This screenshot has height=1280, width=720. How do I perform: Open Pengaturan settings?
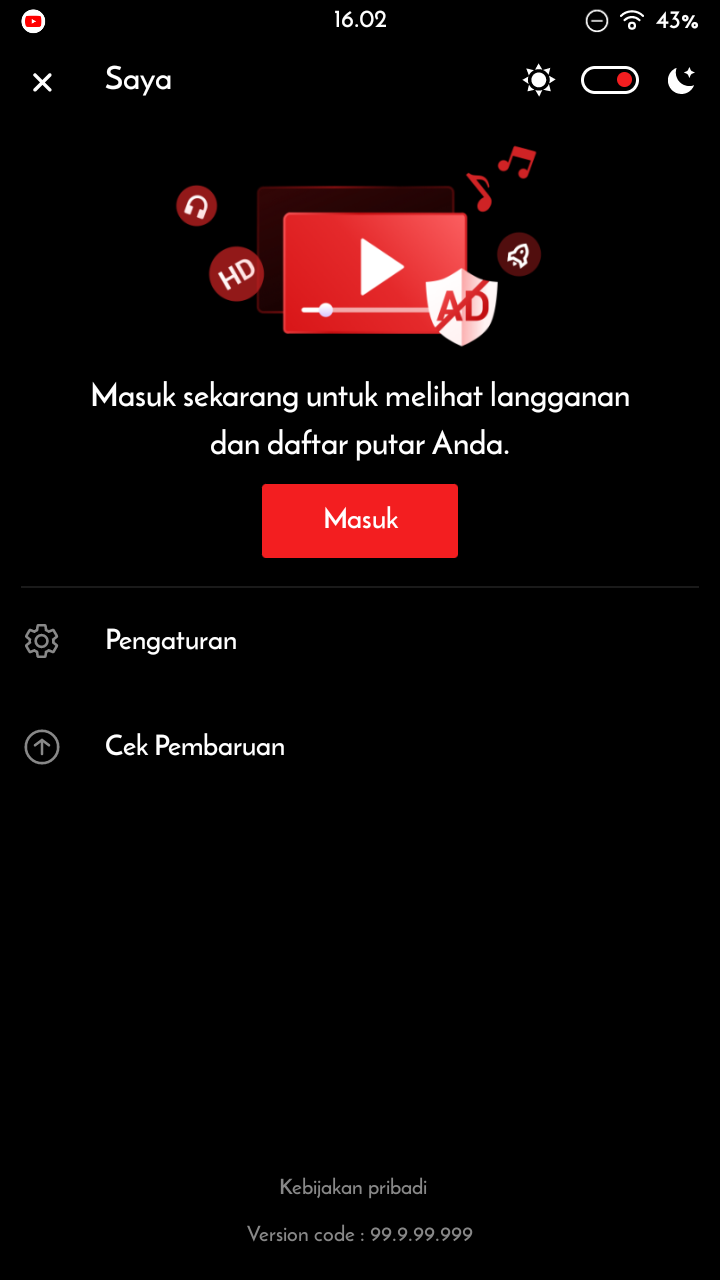coord(171,640)
